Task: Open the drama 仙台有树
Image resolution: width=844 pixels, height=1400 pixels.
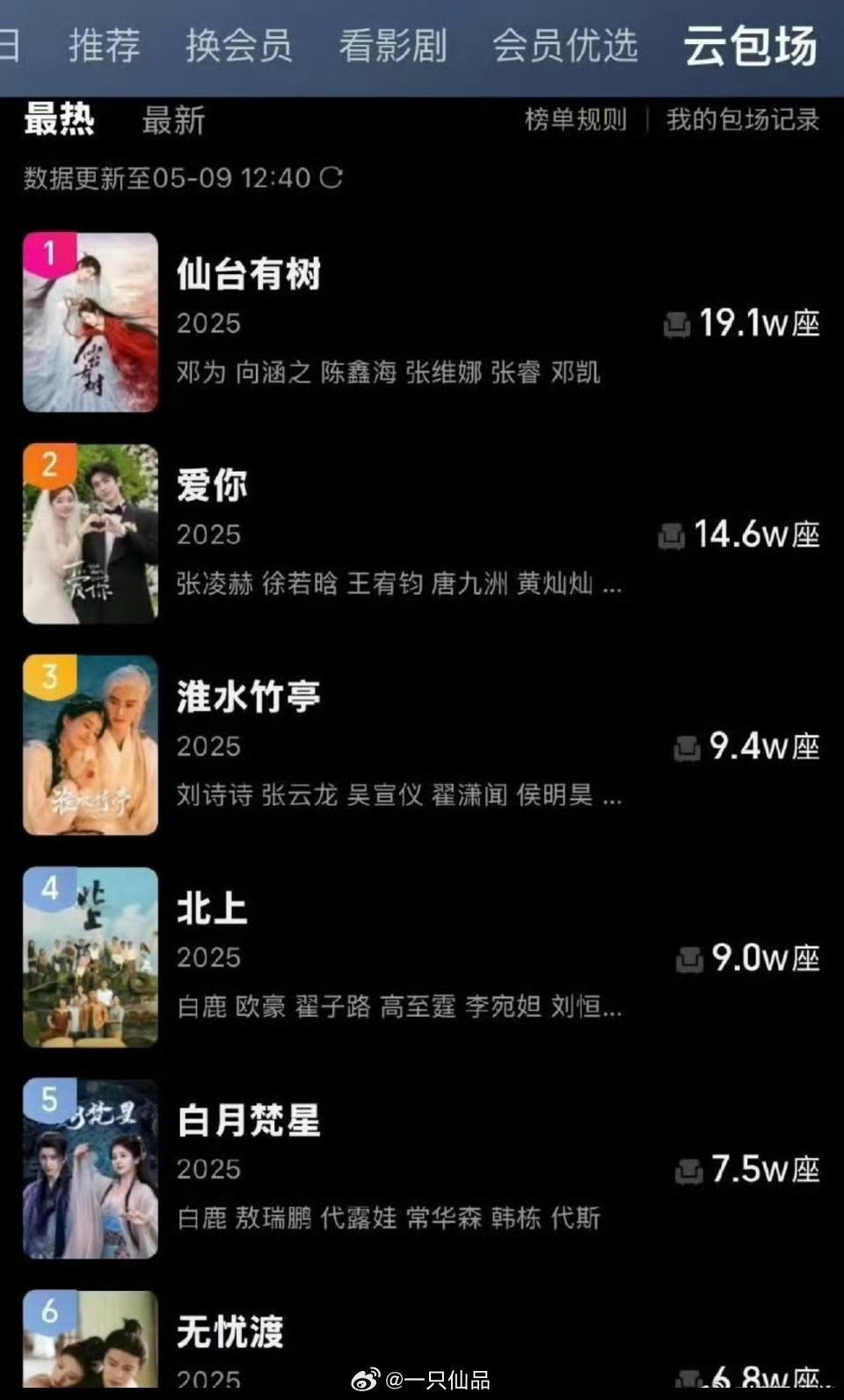Action: (x=249, y=274)
